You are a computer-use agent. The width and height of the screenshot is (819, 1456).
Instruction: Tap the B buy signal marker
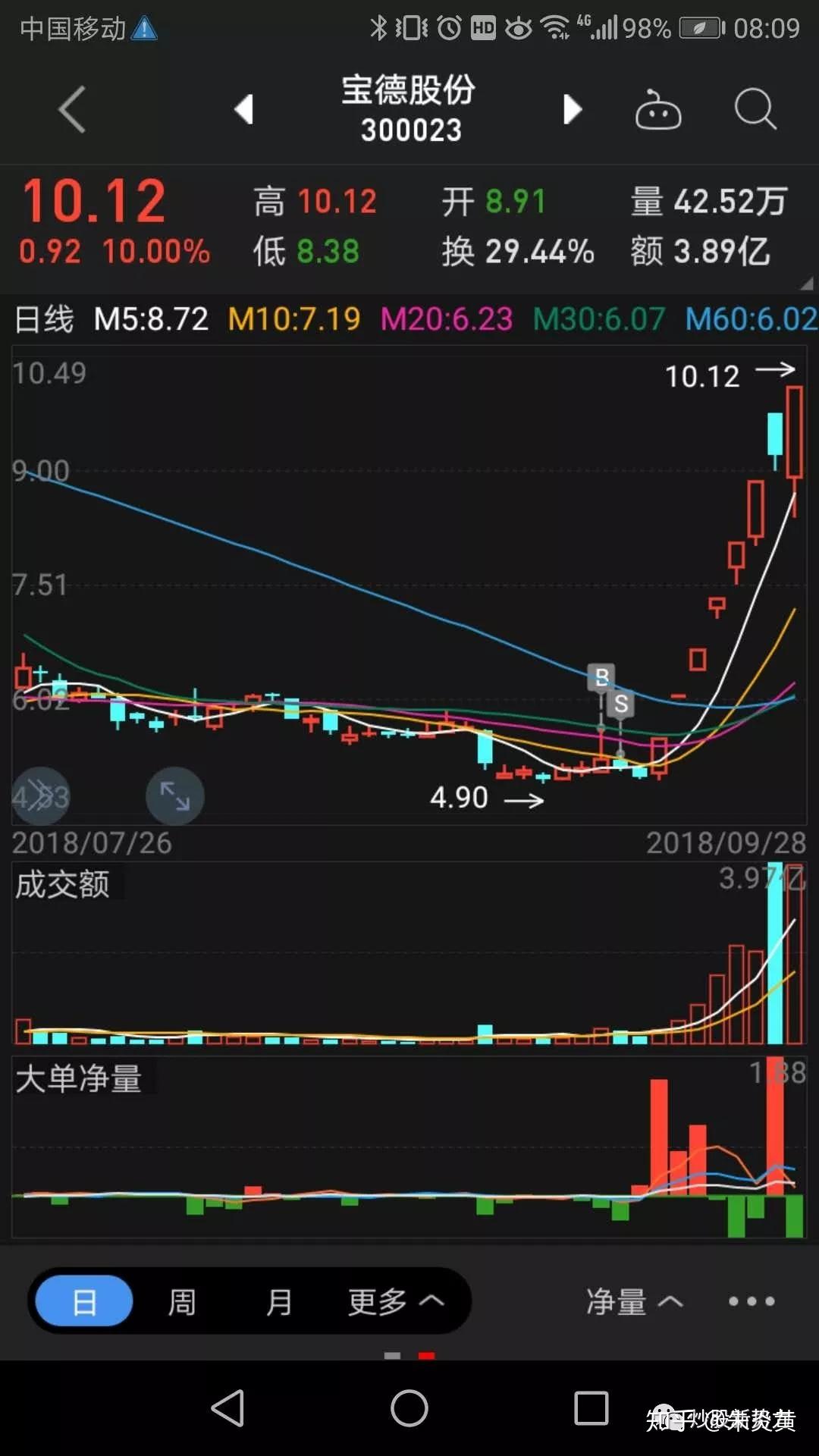tap(601, 677)
